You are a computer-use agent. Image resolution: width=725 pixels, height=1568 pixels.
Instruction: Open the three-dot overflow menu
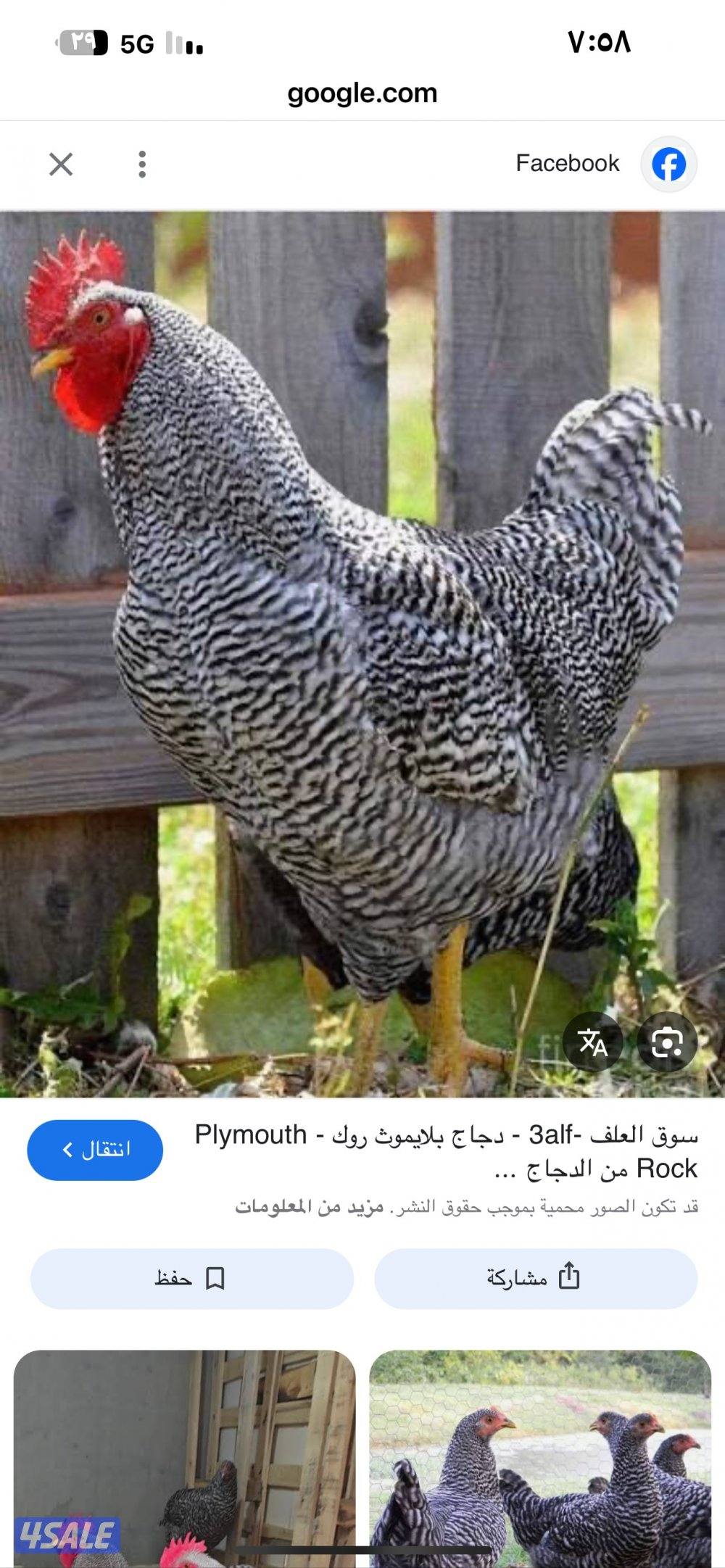click(x=142, y=165)
